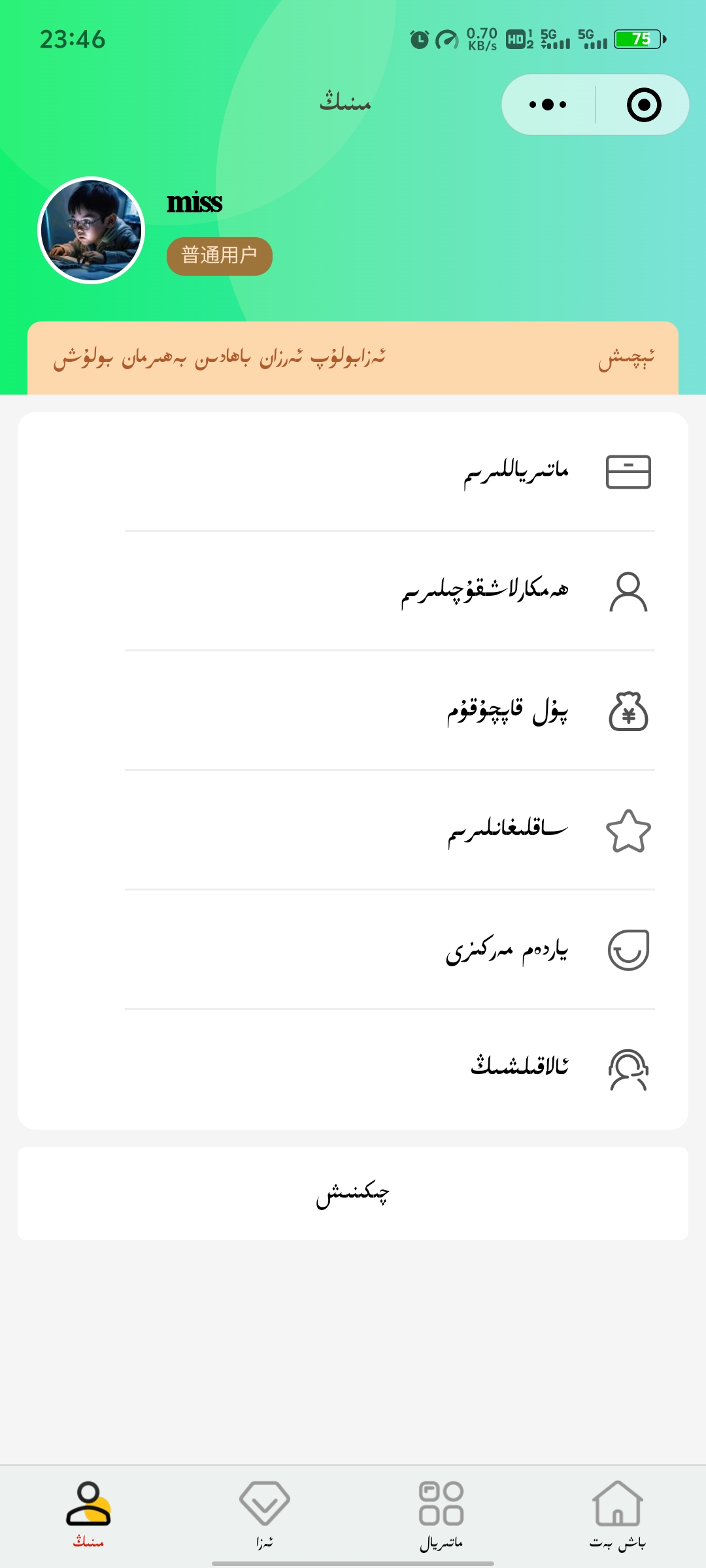Close the mini program via the circle icon
The height and width of the screenshot is (1568, 706).
644,105
